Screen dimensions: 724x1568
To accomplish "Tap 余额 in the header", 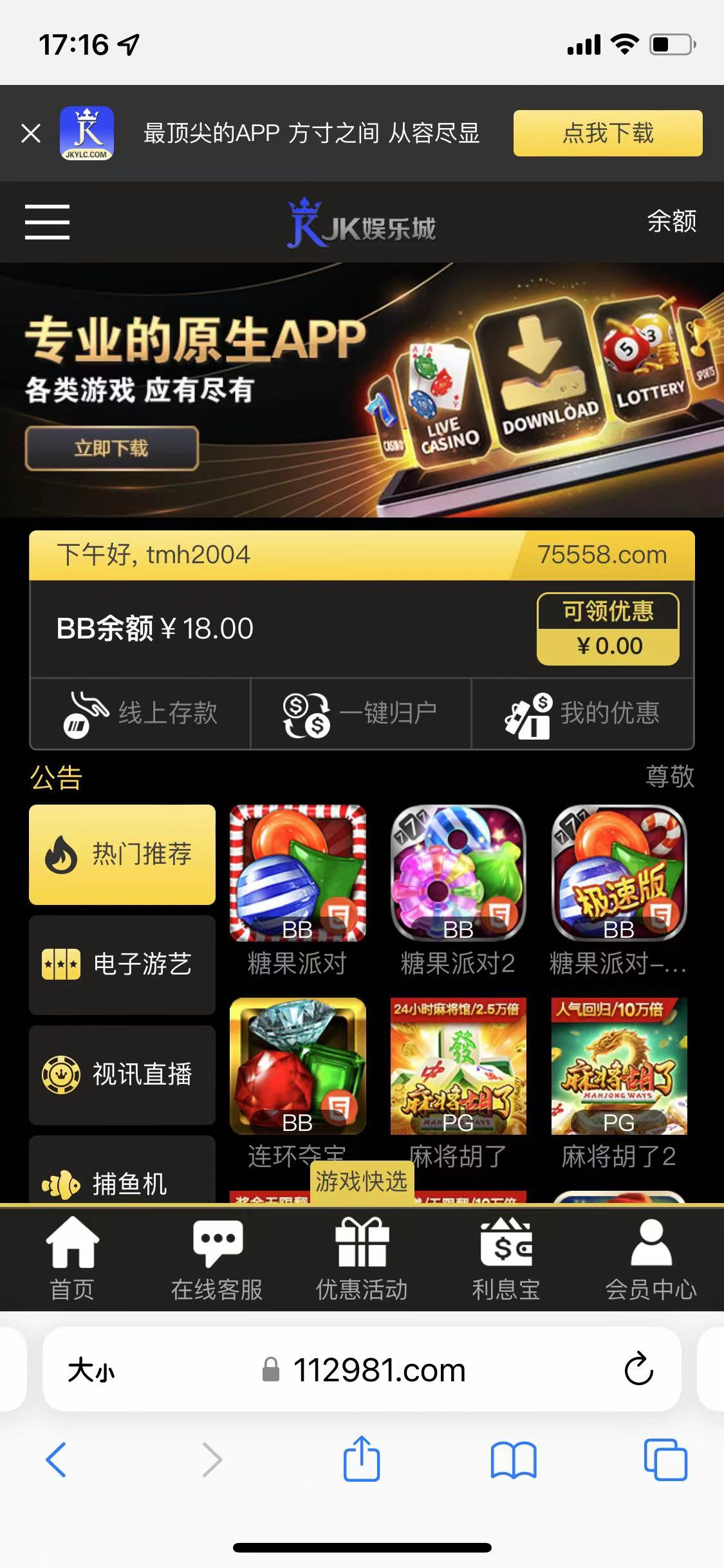I will click(671, 221).
